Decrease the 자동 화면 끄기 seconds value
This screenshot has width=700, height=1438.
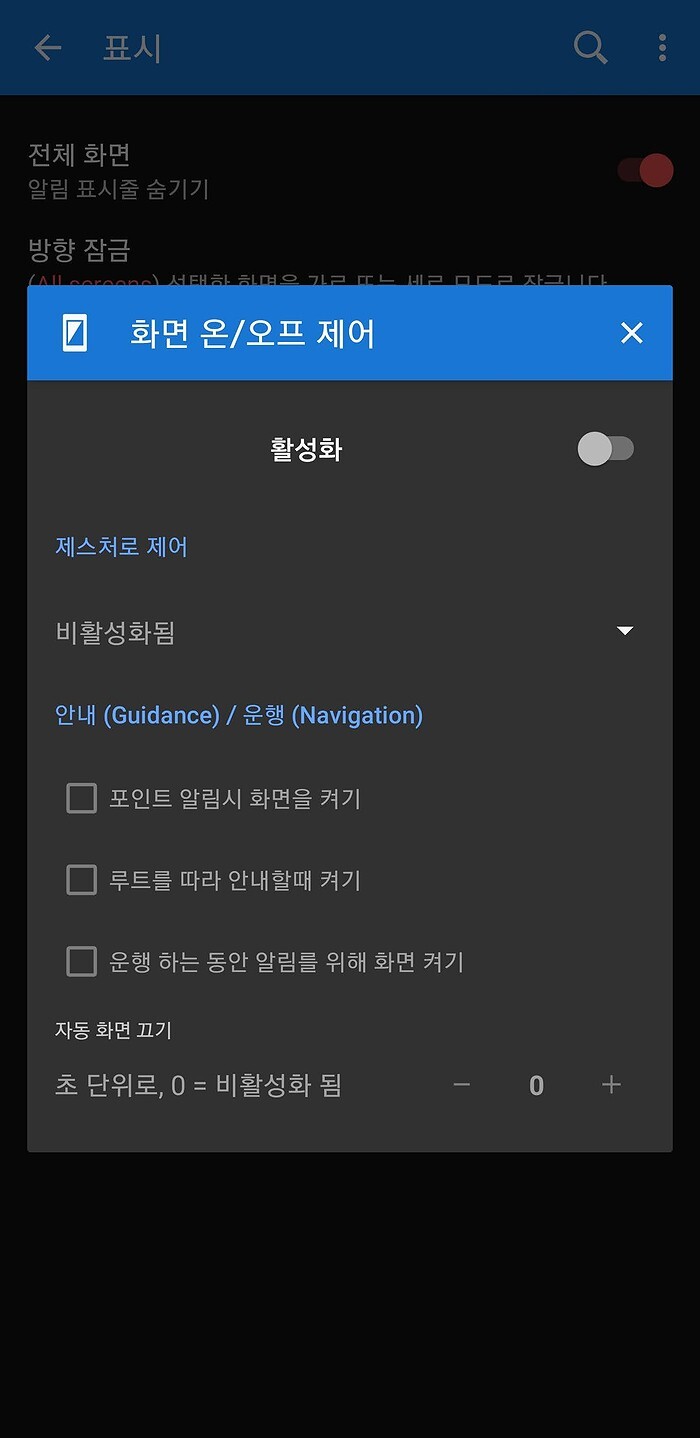(461, 1085)
